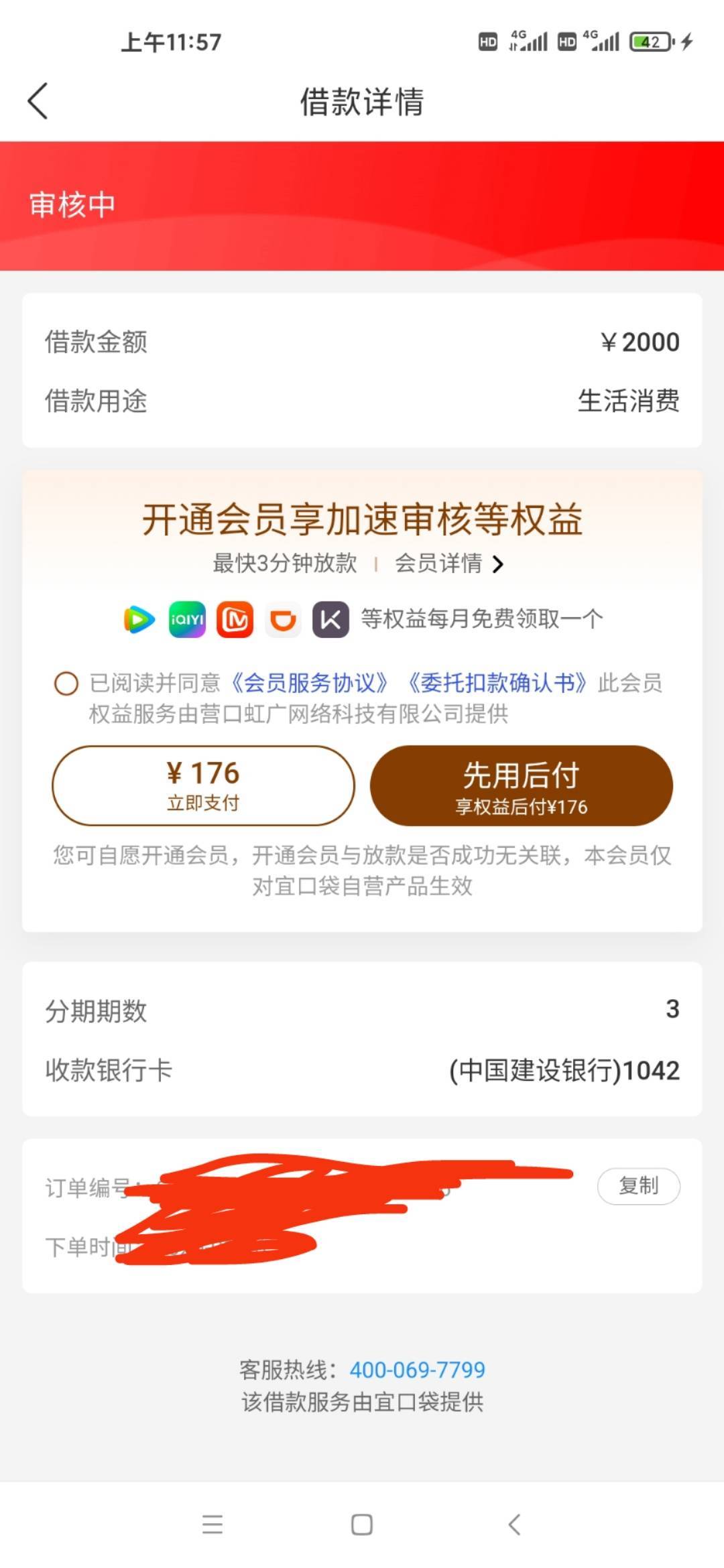Viewport: 724px width, 1568px height.
Task: Copy the order number with 复制
Action: [x=639, y=1186]
